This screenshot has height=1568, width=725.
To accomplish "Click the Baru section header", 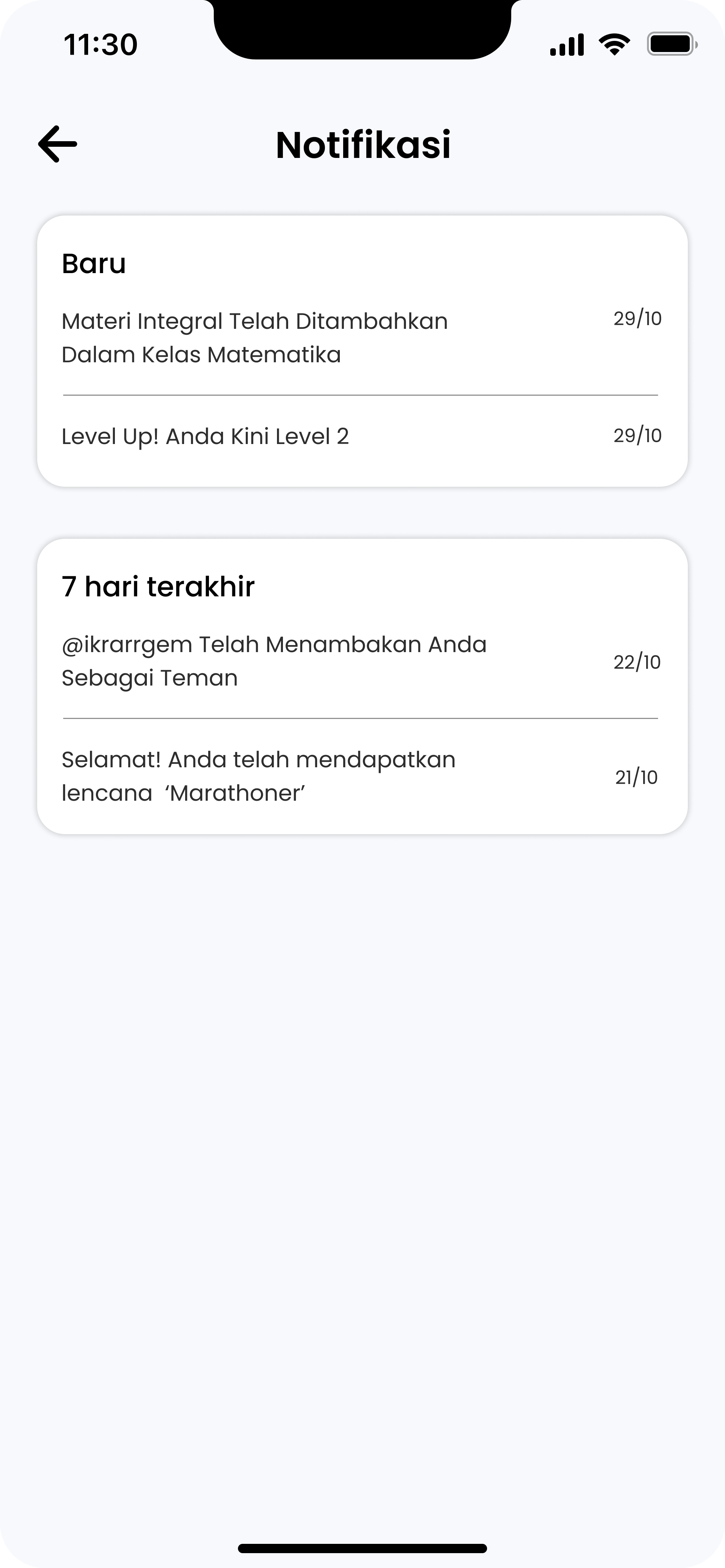I will pyautogui.click(x=94, y=263).
